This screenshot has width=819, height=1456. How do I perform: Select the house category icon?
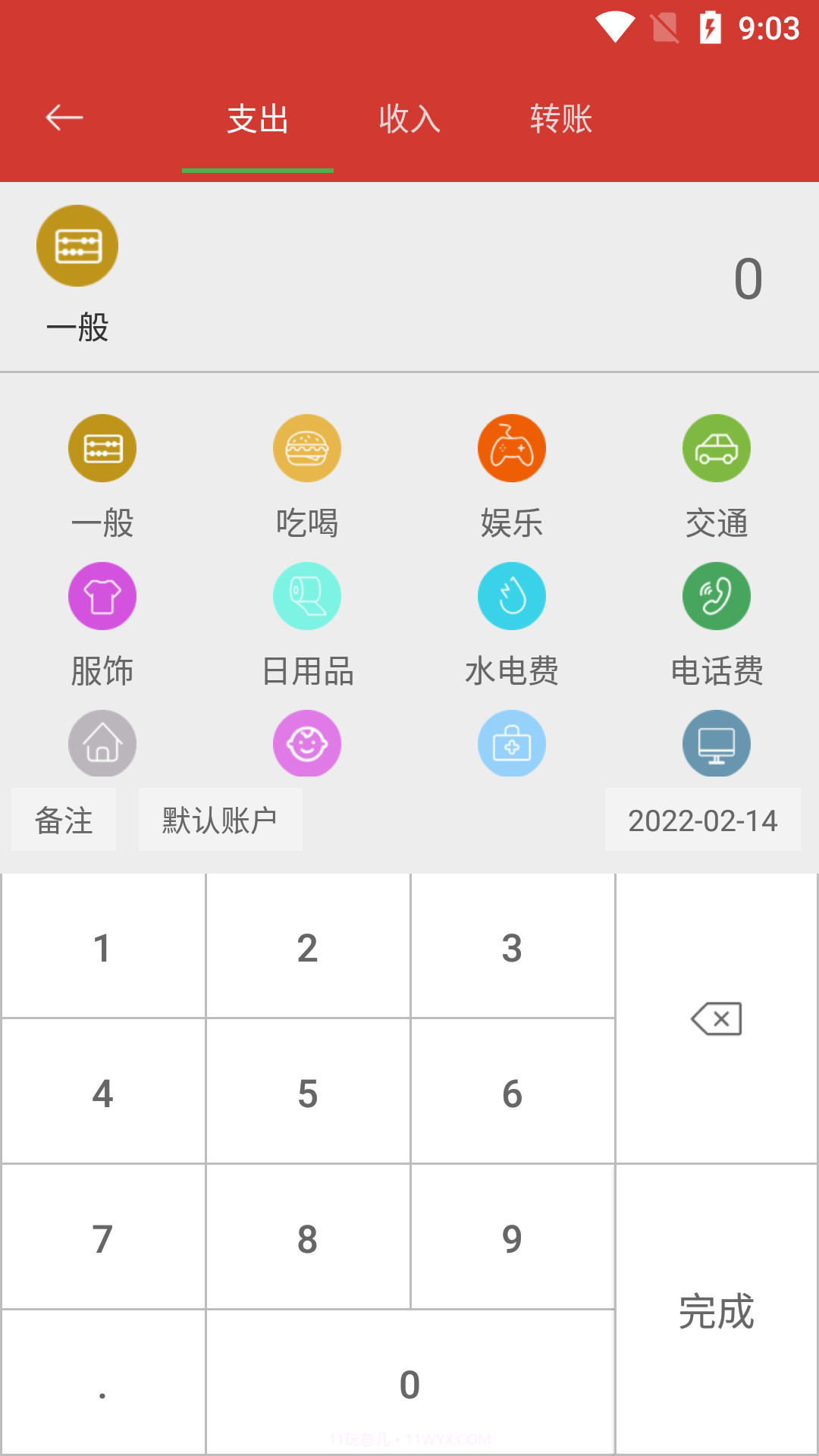(102, 744)
